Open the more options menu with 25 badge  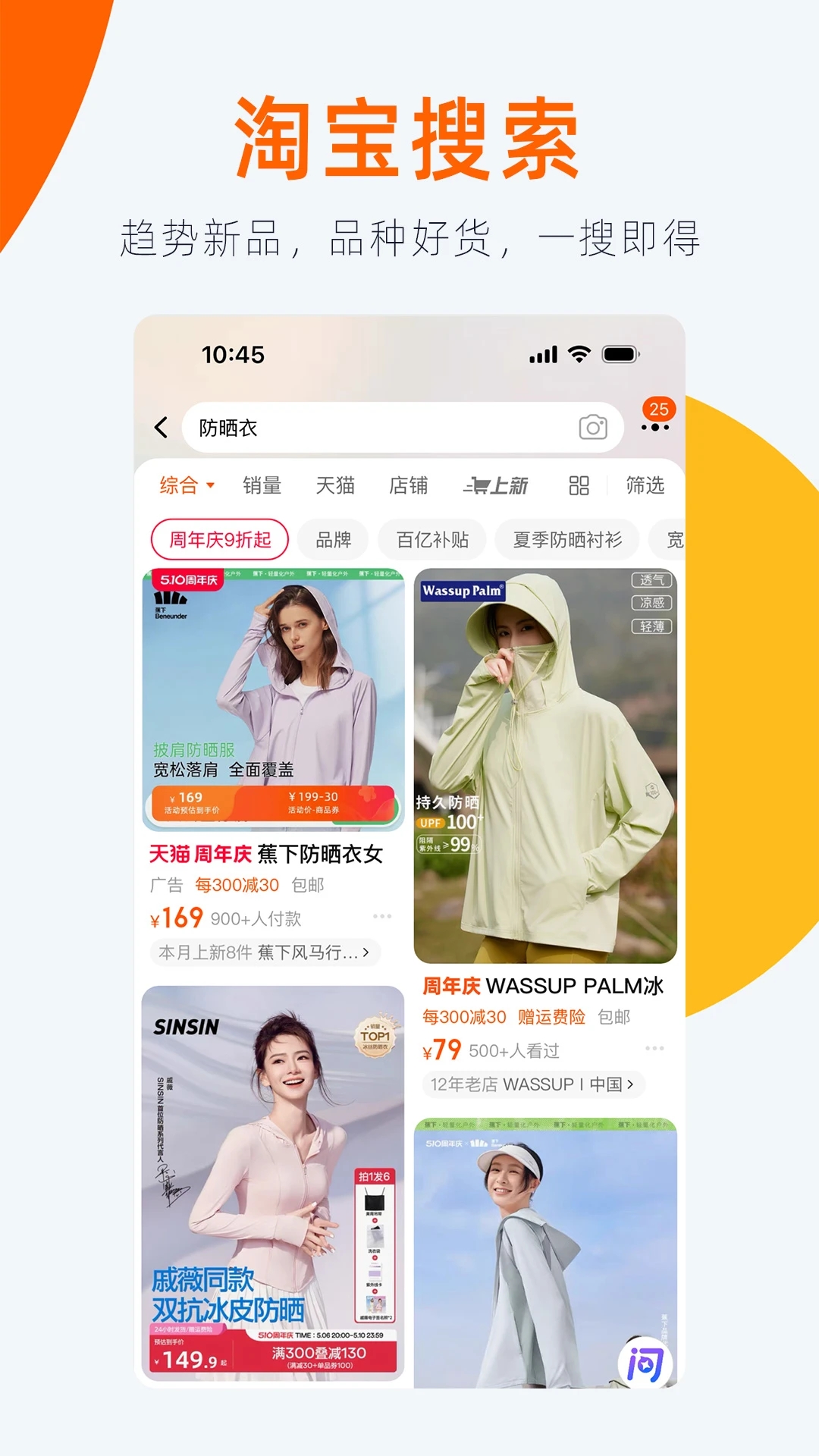point(654,429)
